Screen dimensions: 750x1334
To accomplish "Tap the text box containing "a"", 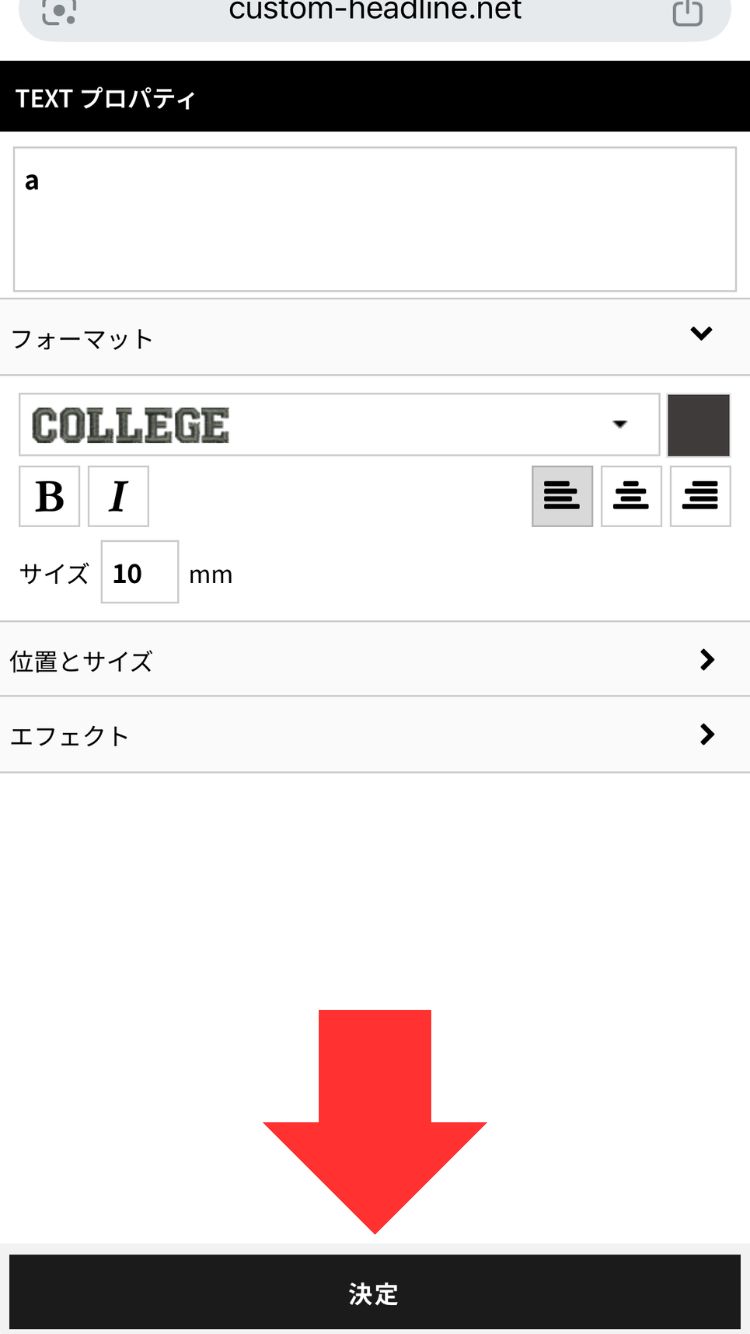I will [375, 219].
